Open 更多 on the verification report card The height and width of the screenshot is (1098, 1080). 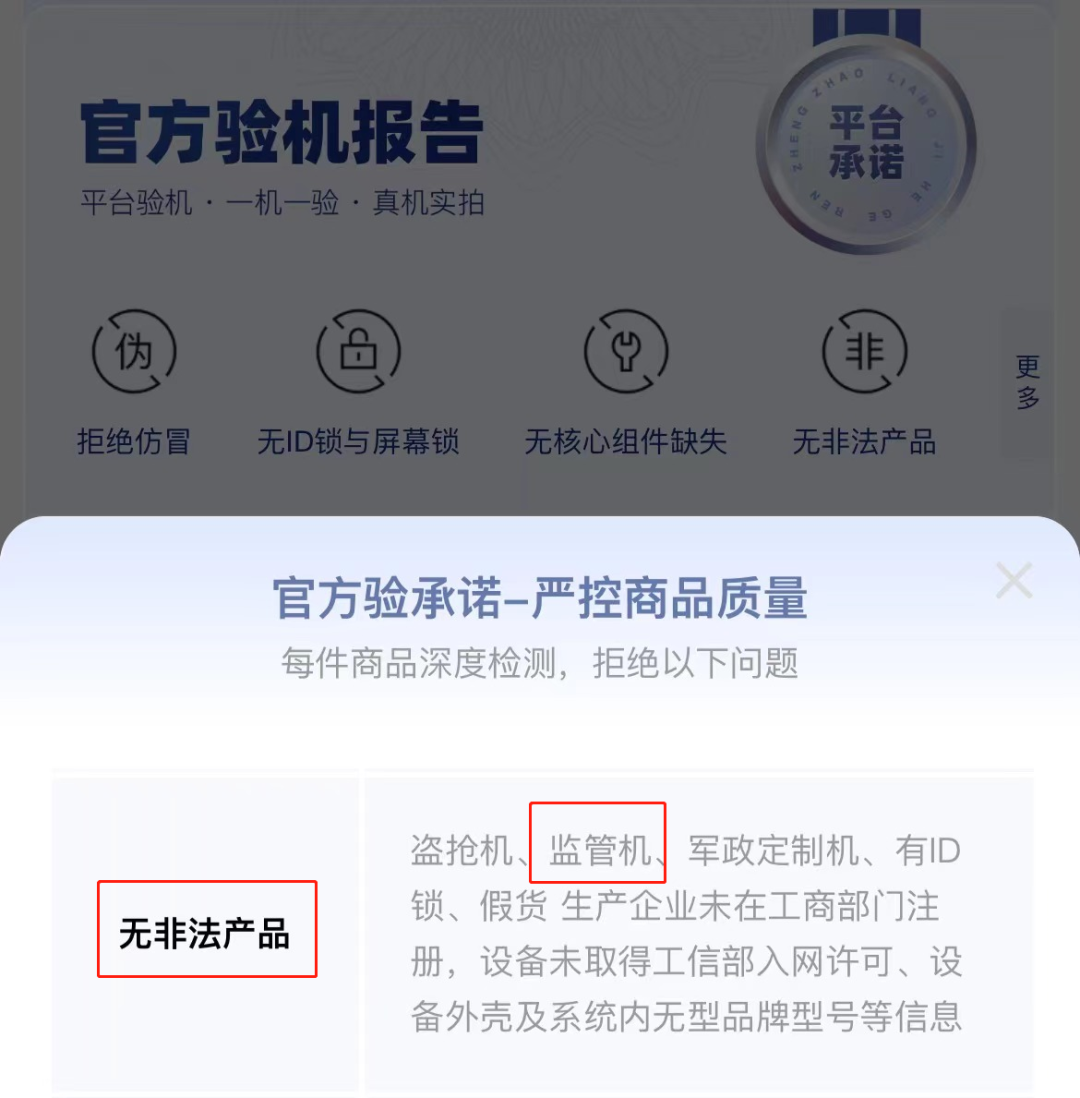(x=1028, y=383)
